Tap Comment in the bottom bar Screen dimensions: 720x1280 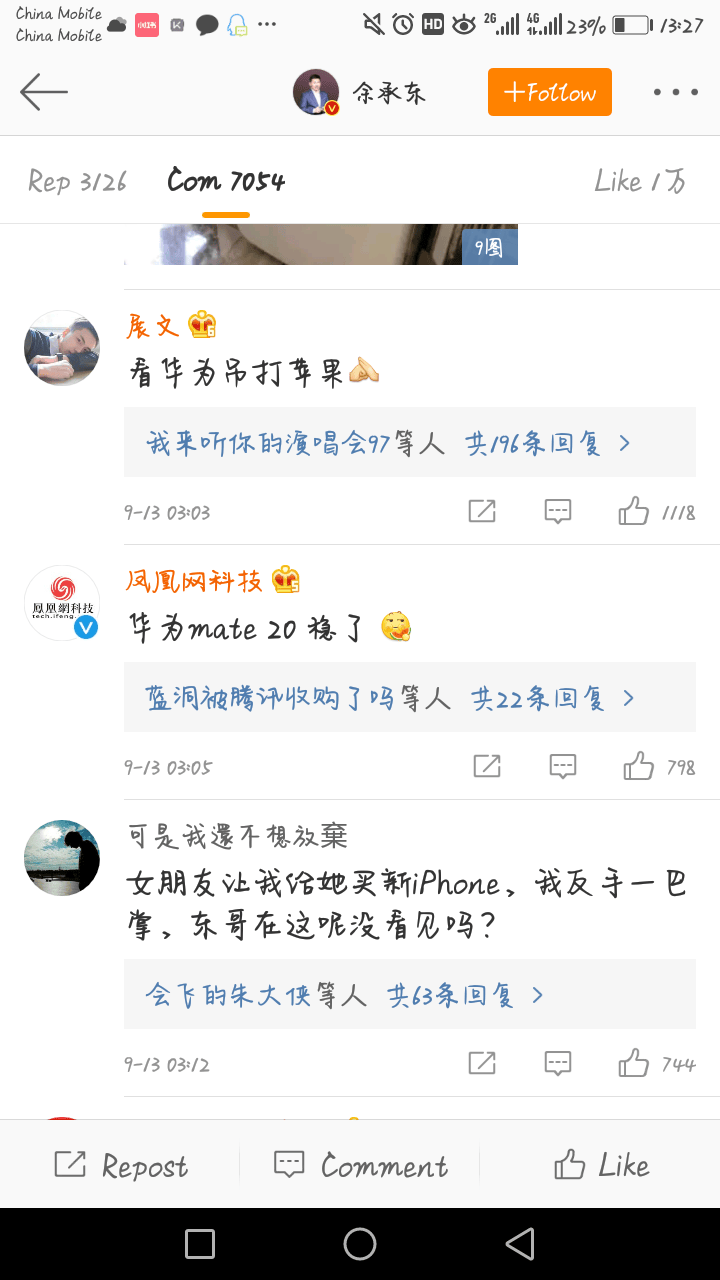360,1165
